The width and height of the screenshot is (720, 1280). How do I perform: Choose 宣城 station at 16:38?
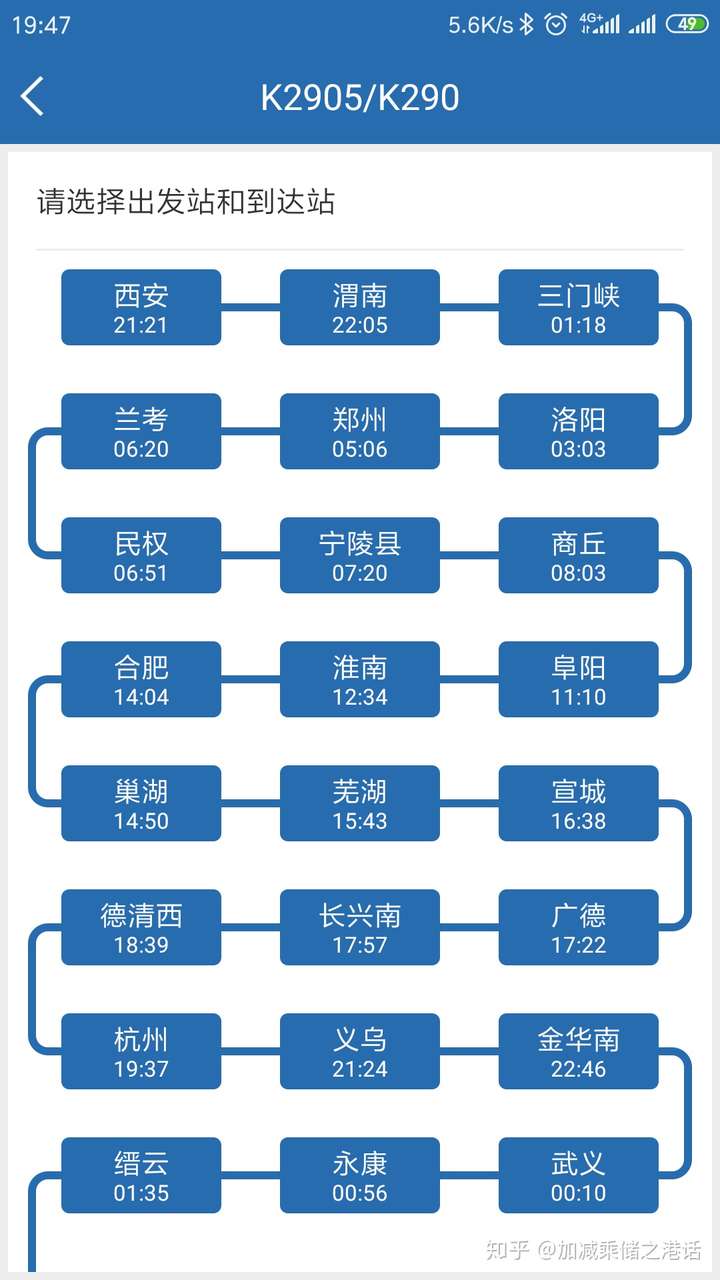(578, 803)
